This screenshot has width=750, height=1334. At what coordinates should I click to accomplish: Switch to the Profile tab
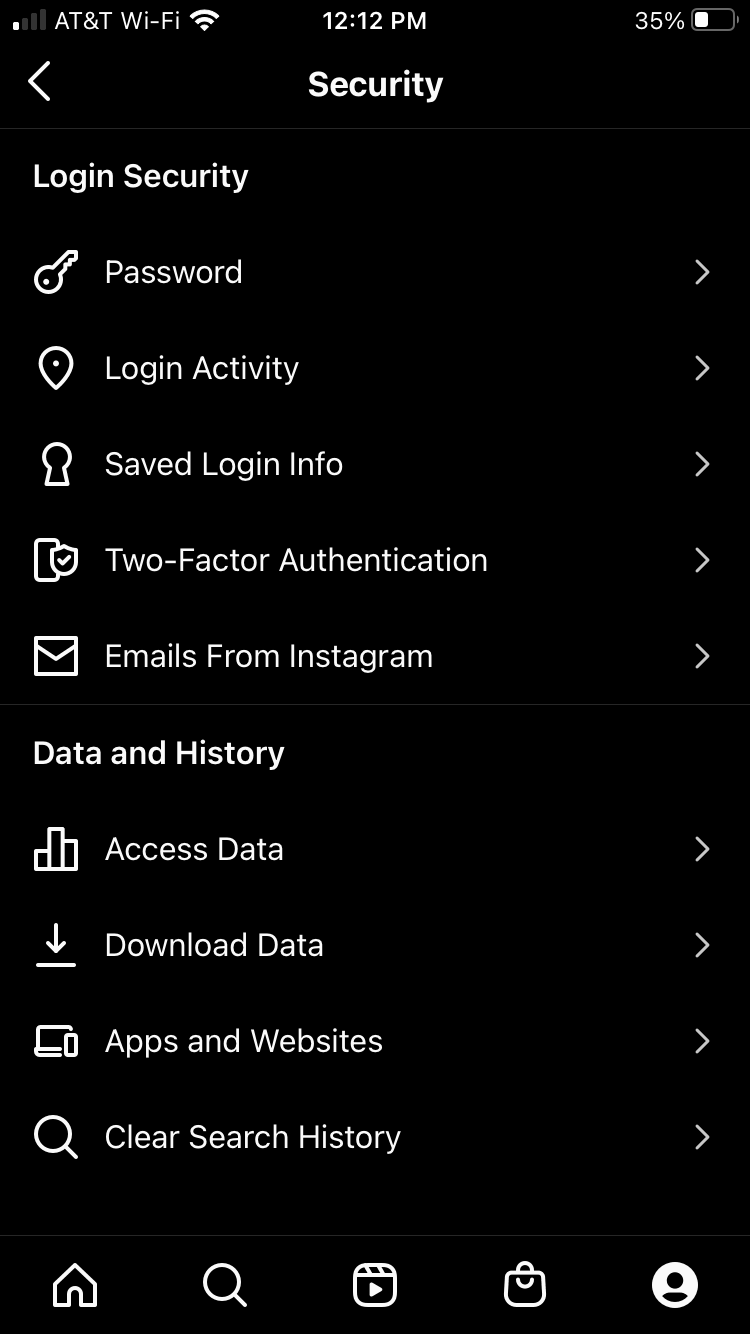click(675, 1285)
